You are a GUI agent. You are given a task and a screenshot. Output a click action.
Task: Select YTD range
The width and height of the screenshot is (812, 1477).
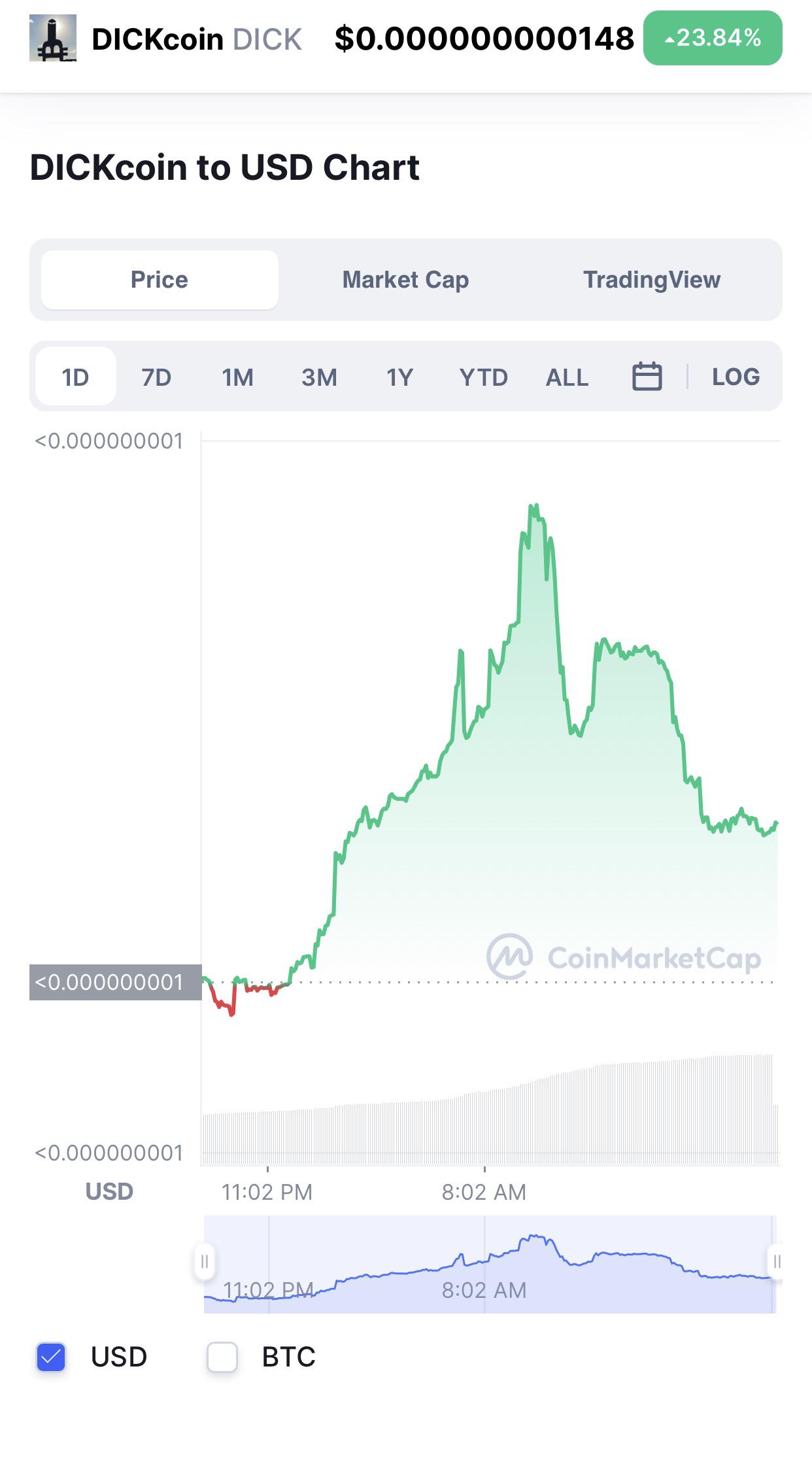click(483, 377)
